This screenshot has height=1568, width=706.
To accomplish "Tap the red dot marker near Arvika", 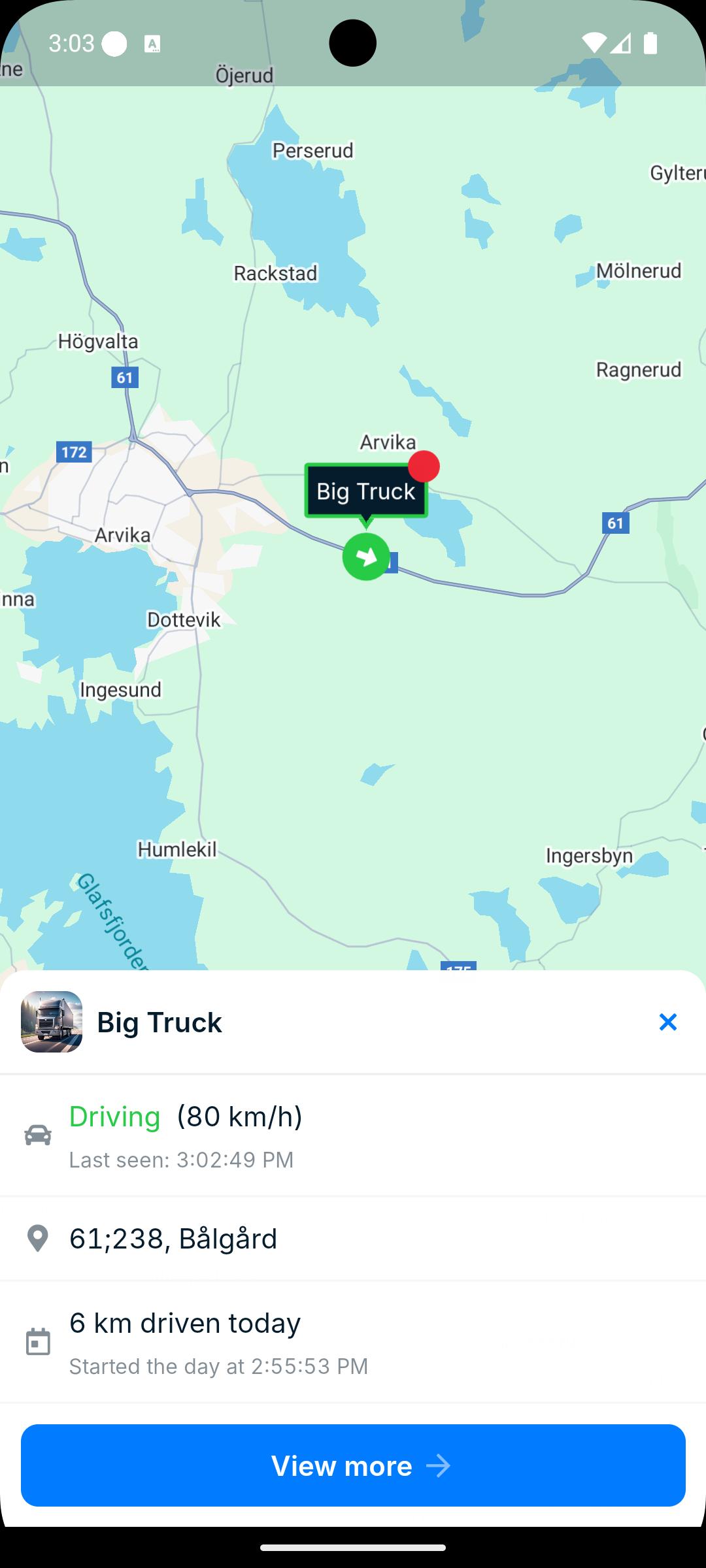I will 424,466.
